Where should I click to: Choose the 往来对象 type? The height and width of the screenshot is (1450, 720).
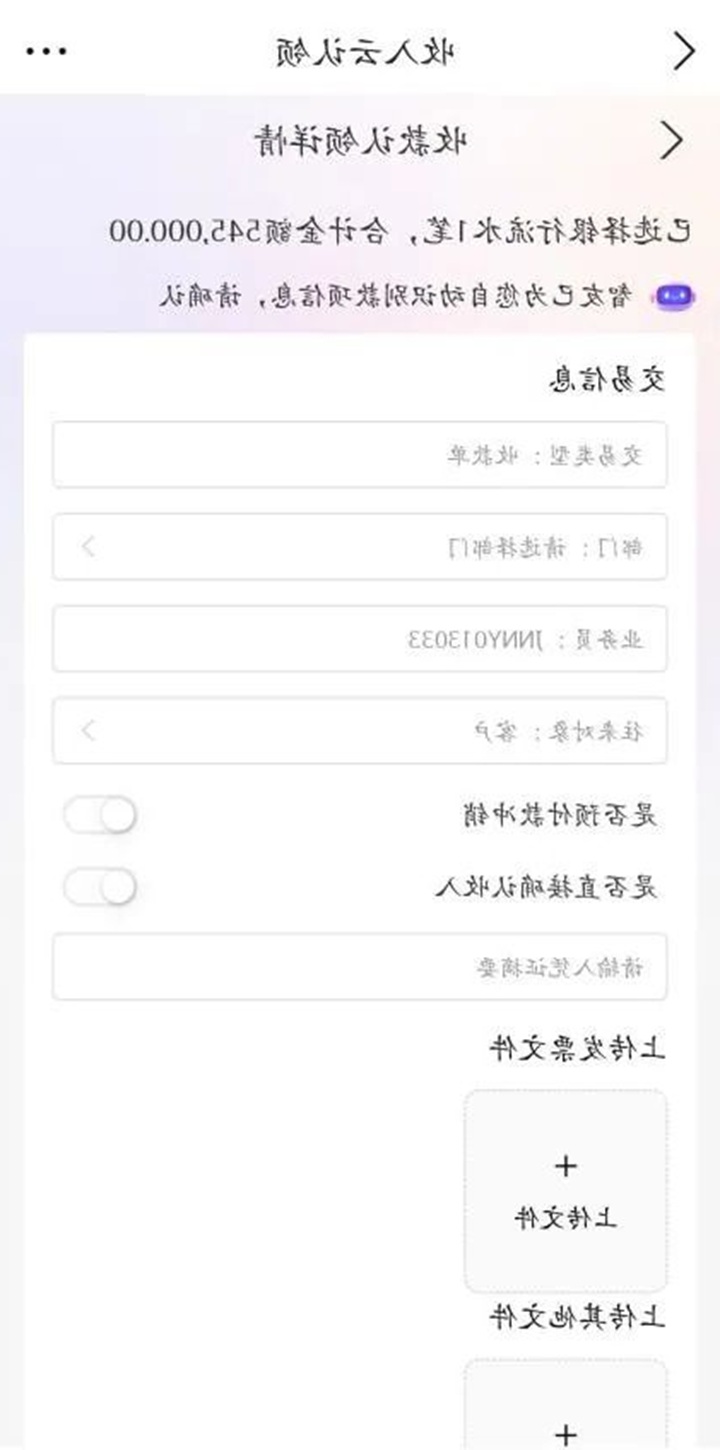360,731
